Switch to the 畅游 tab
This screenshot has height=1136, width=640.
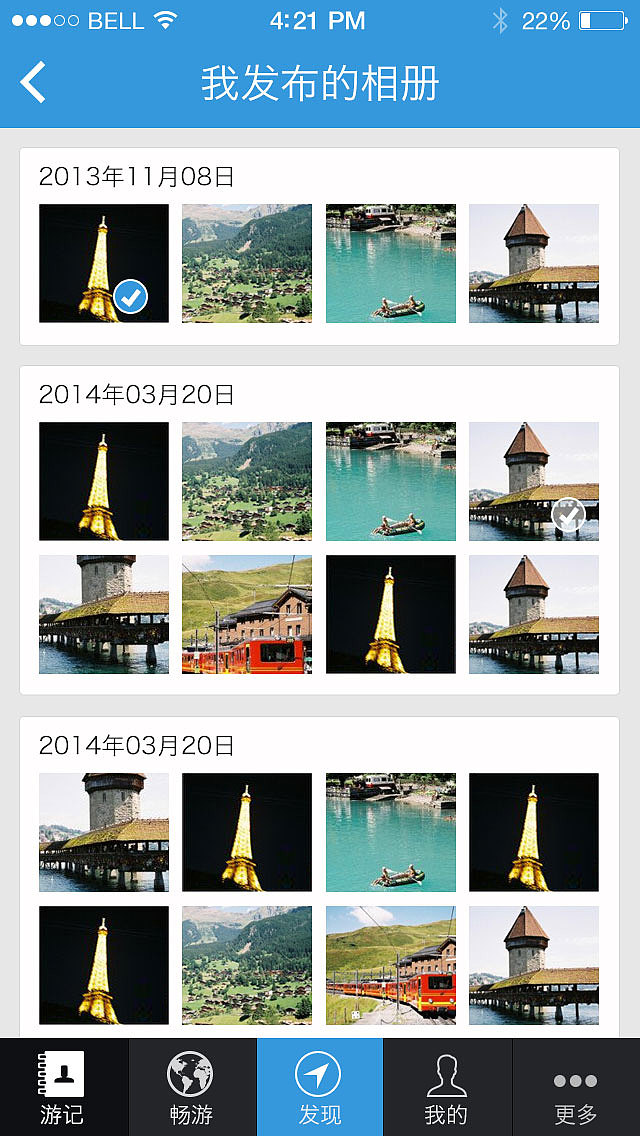pos(192,1087)
